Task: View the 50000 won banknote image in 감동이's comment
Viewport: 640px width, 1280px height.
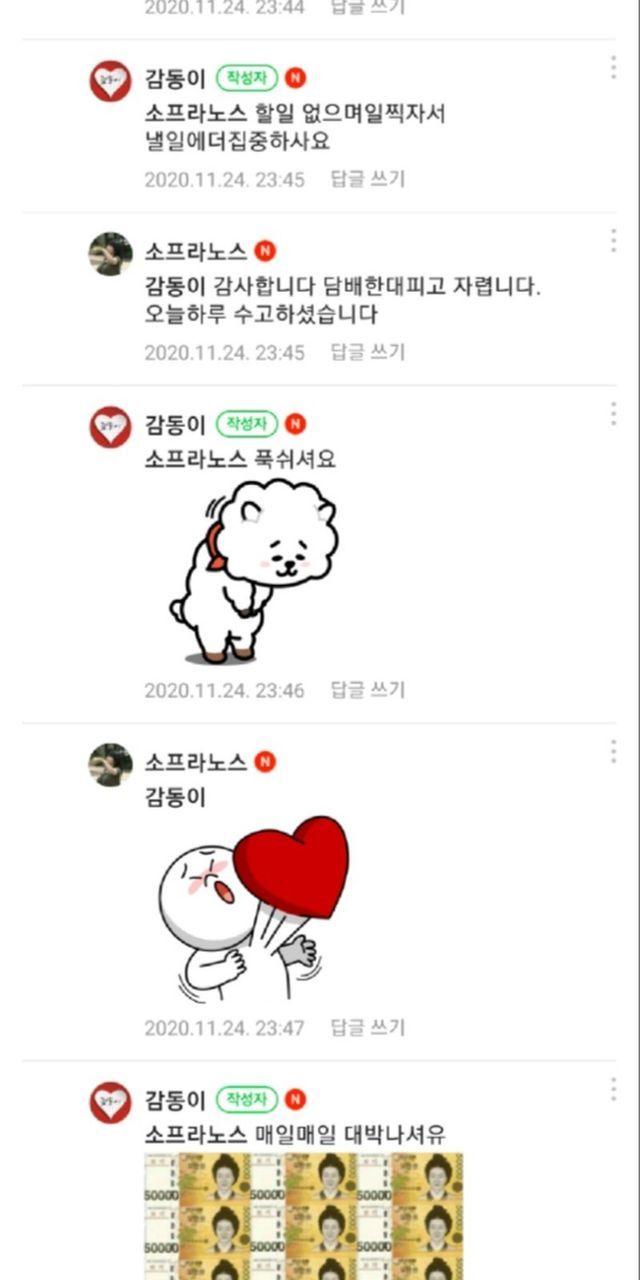Action: (x=304, y=1216)
